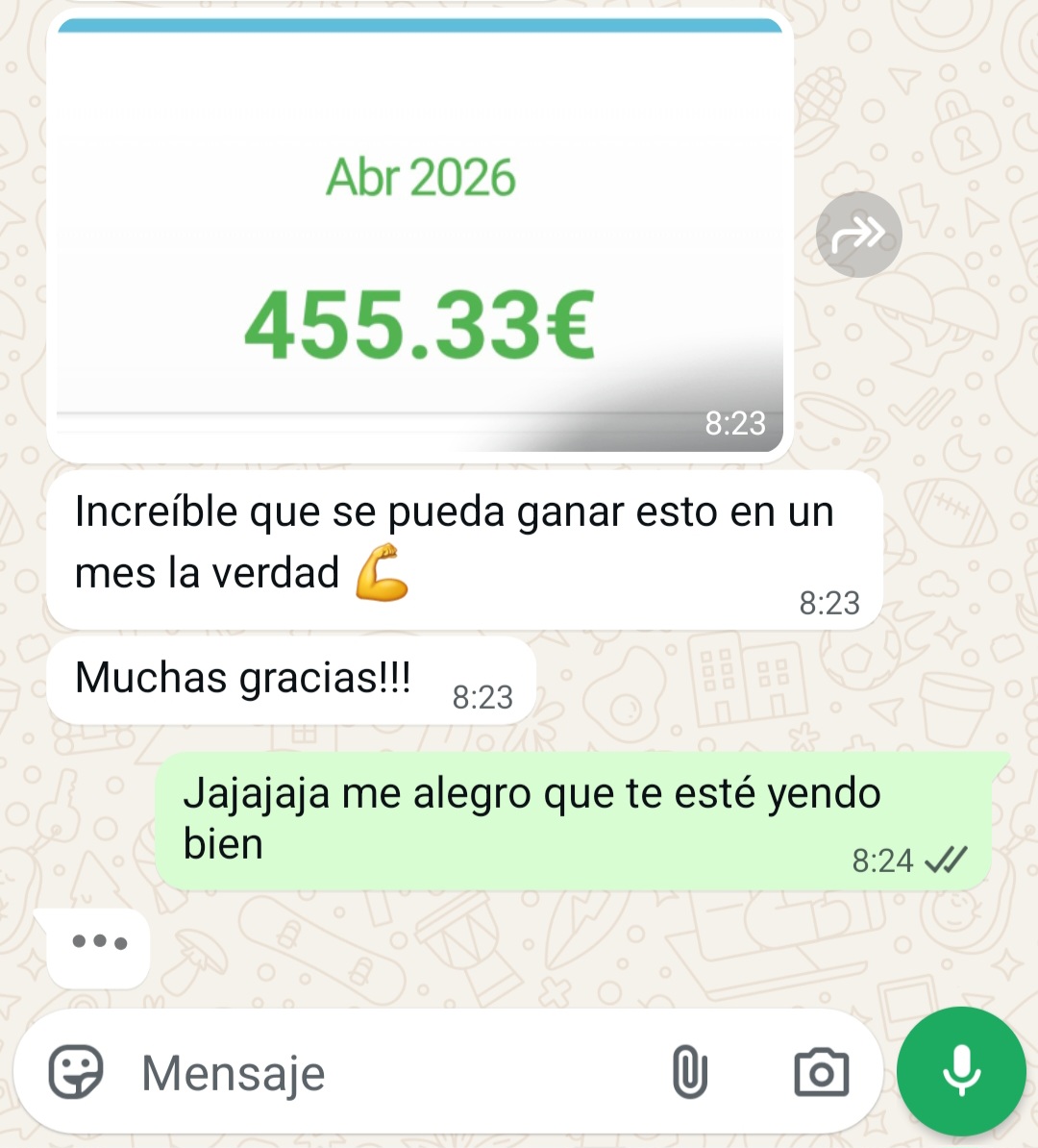The width and height of the screenshot is (1038, 1148).
Task: Open the camera from the message bar
Action: coord(822,1073)
